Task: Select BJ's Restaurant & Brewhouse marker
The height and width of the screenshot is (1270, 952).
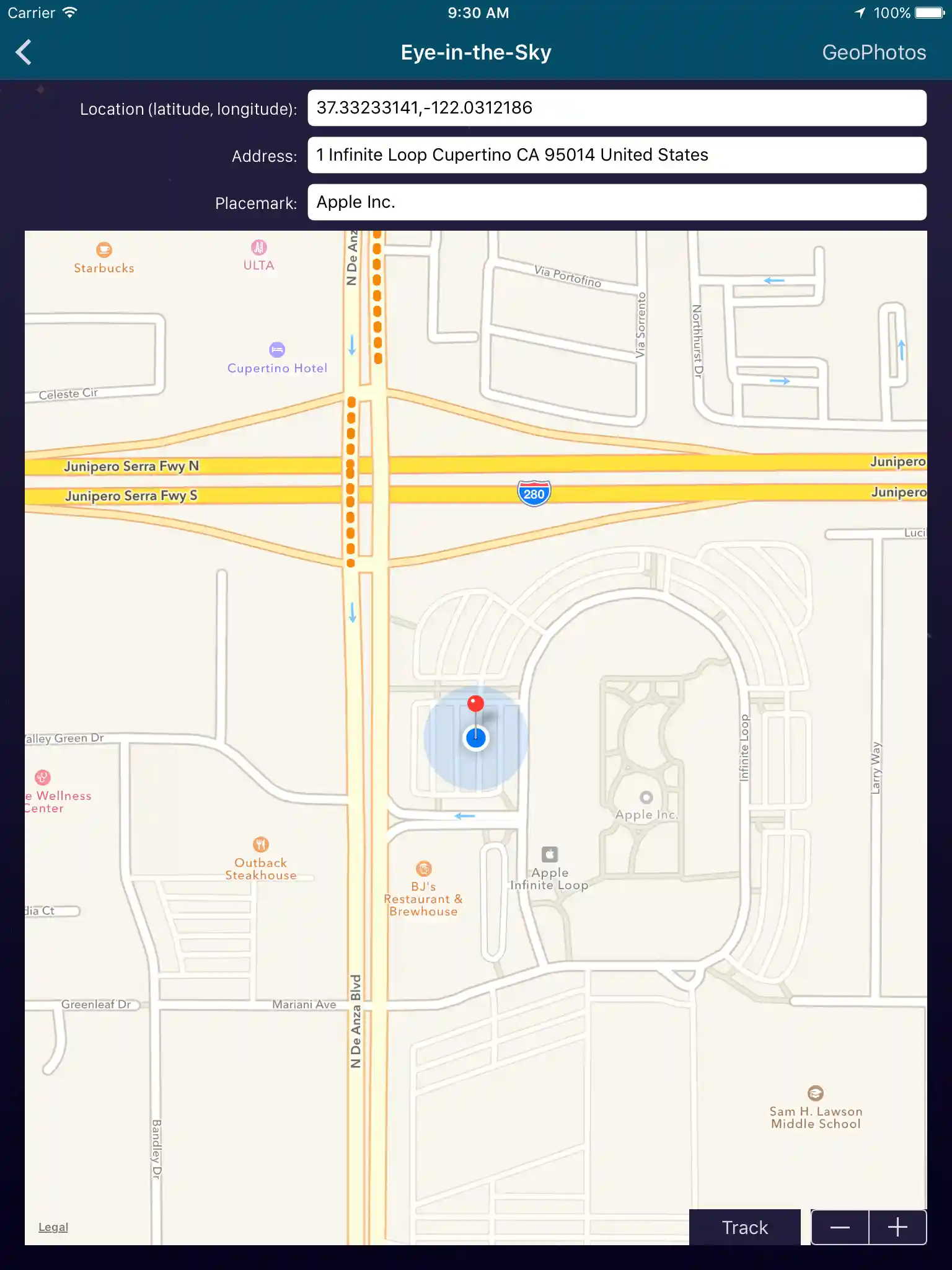Action: tap(424, 869)
